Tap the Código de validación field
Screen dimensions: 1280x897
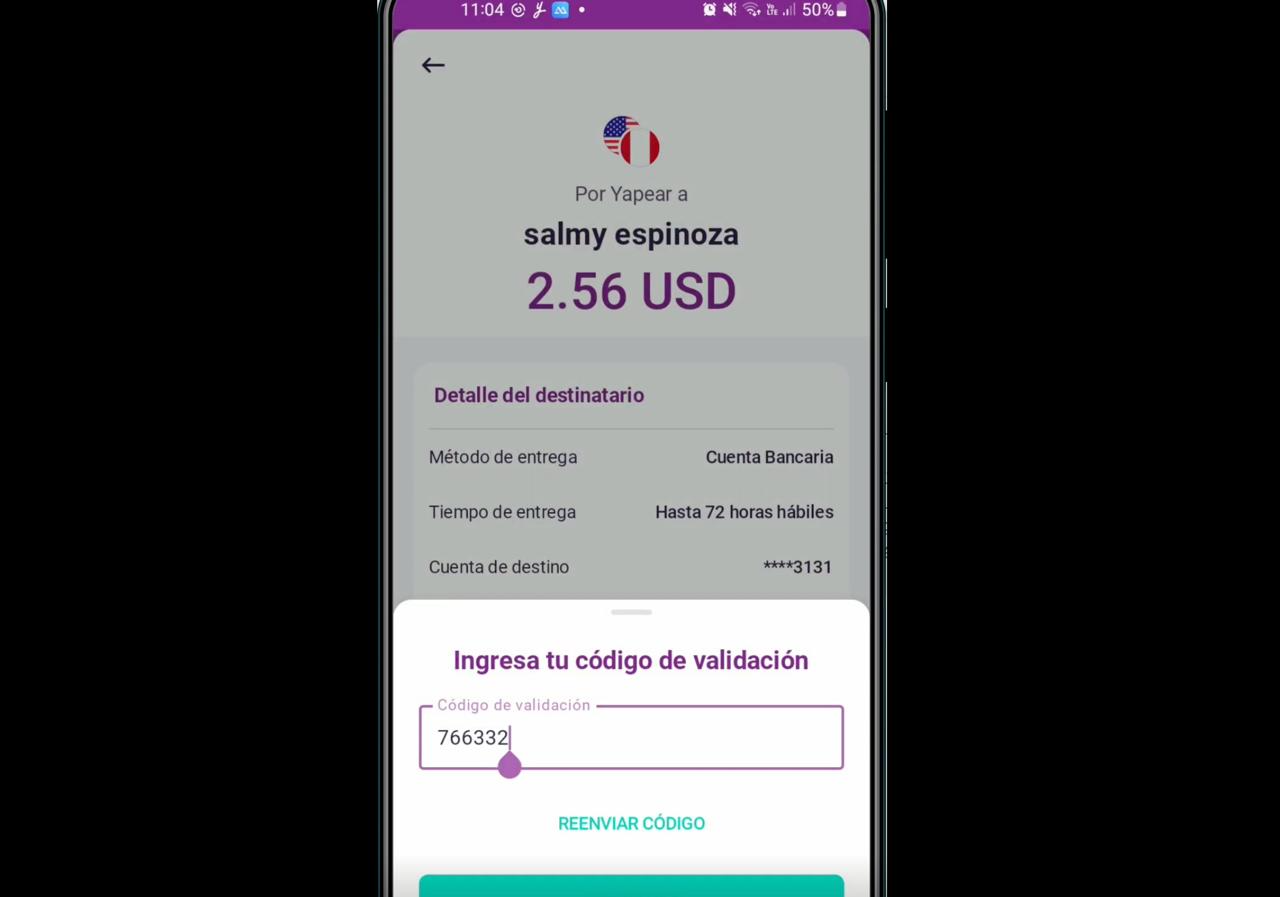(631, 738)
